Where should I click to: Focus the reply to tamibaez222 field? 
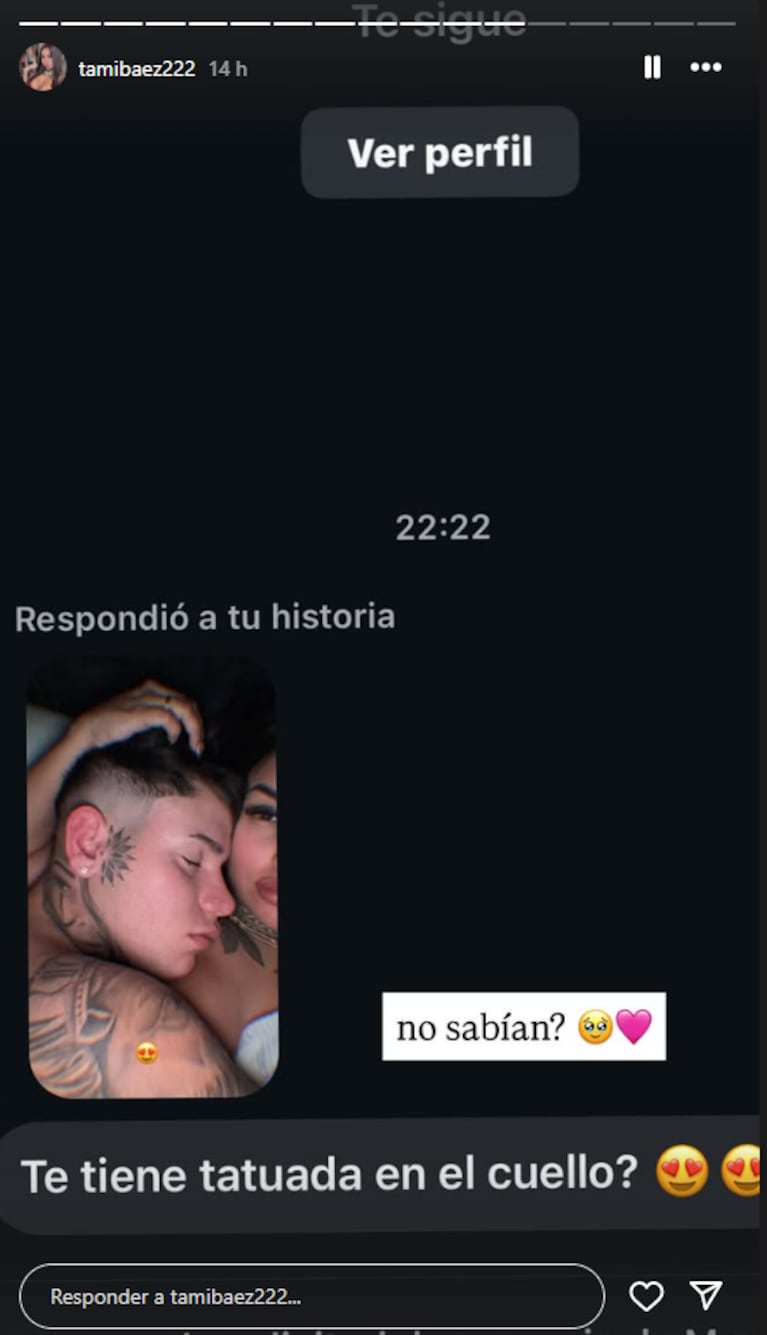tap(311, 1297)
